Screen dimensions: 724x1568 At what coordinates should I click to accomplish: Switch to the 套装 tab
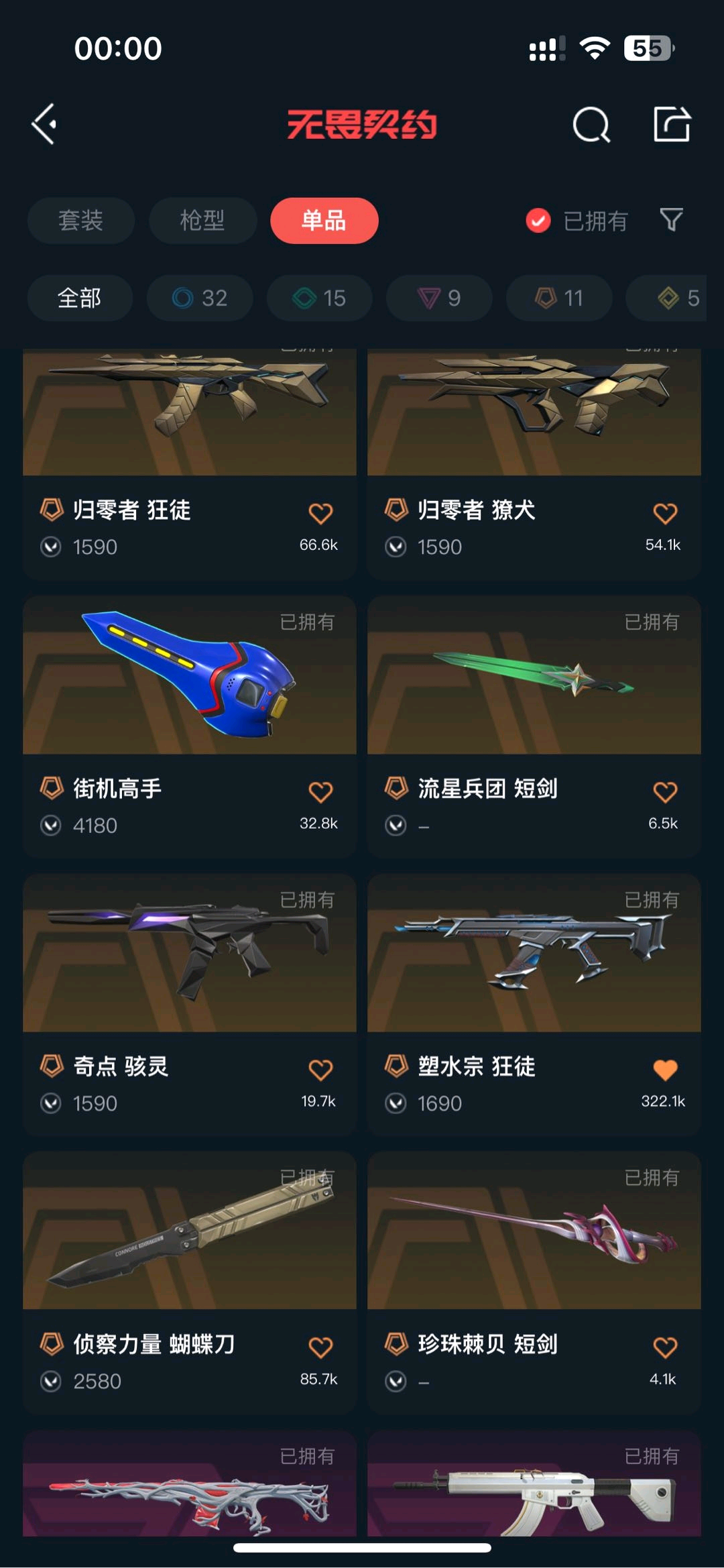80,221
